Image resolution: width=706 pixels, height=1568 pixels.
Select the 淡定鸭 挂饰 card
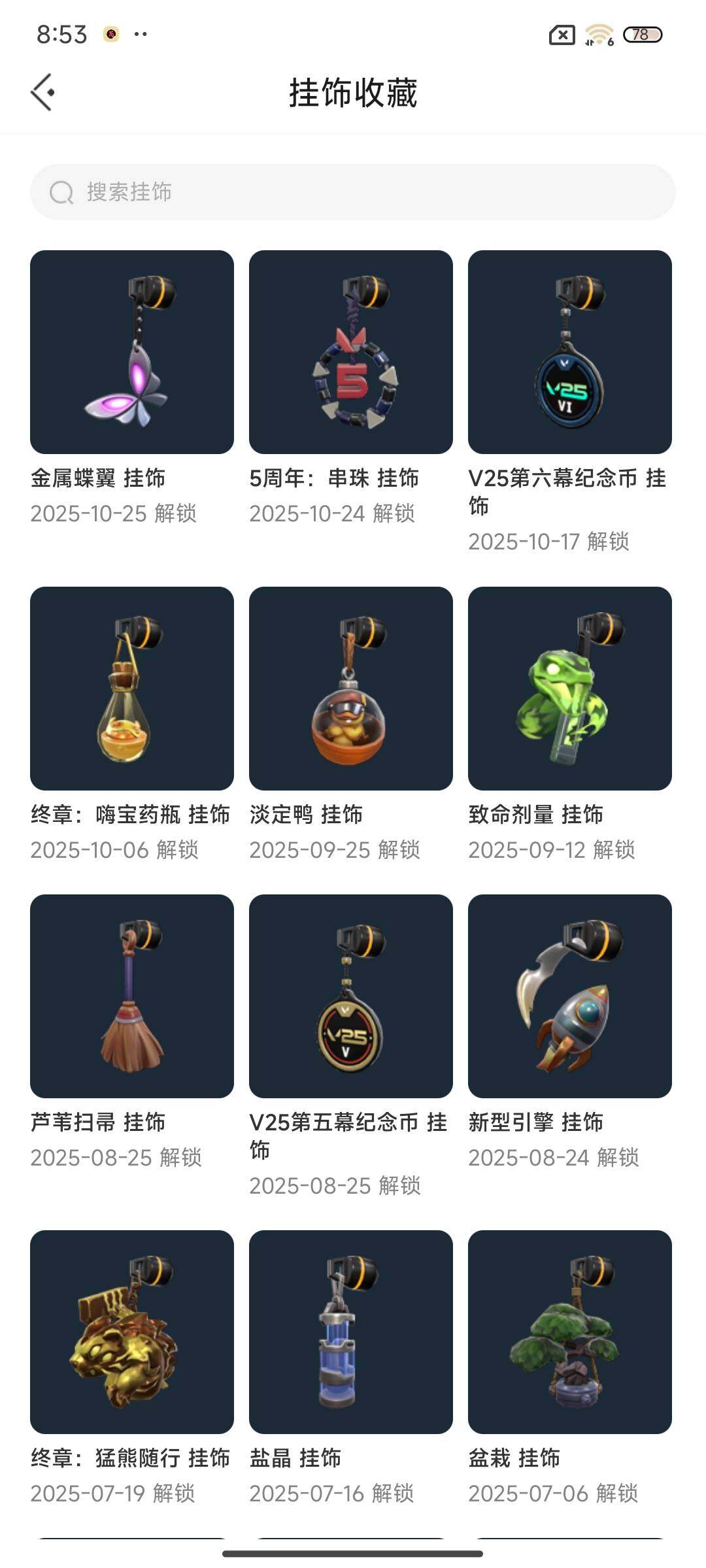351,689
